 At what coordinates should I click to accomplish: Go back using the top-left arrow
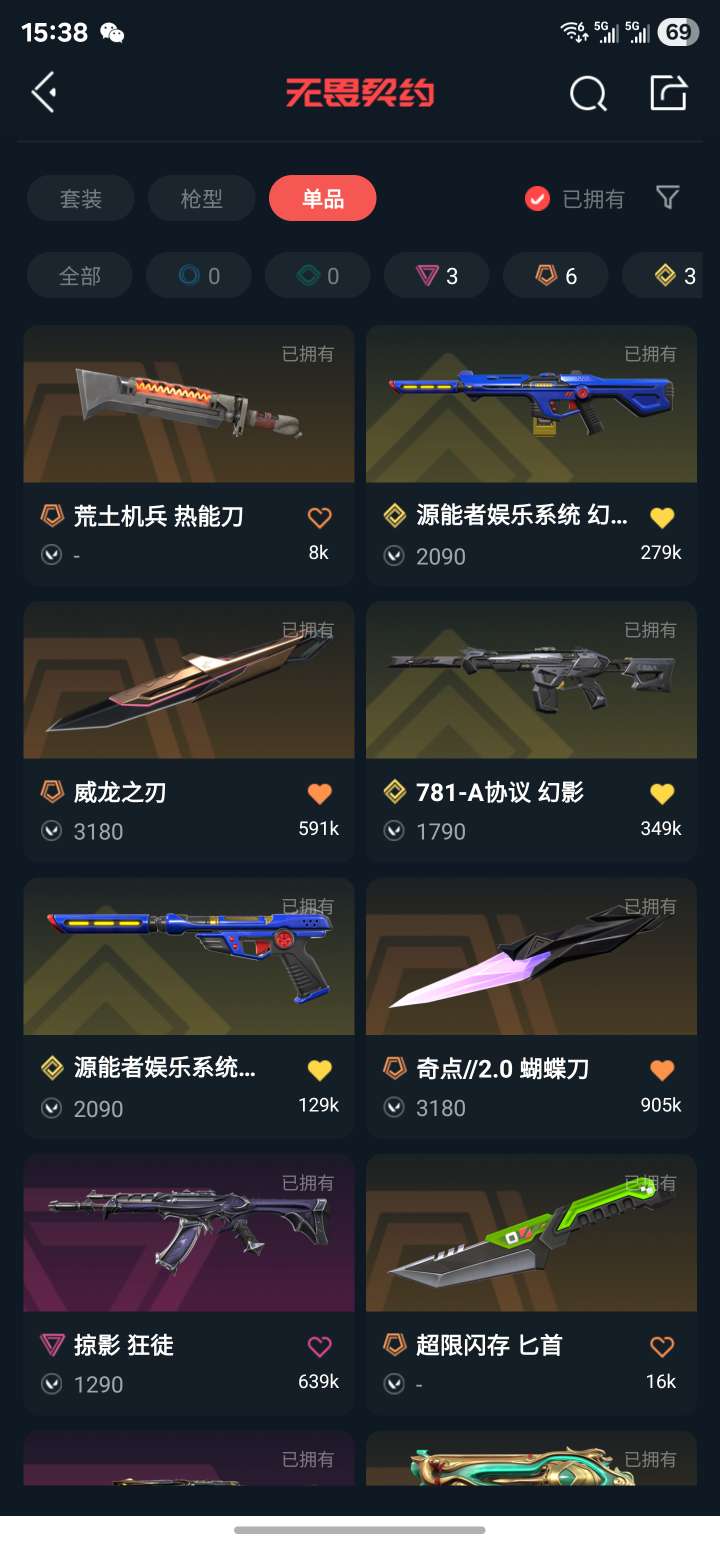(44, 93)
